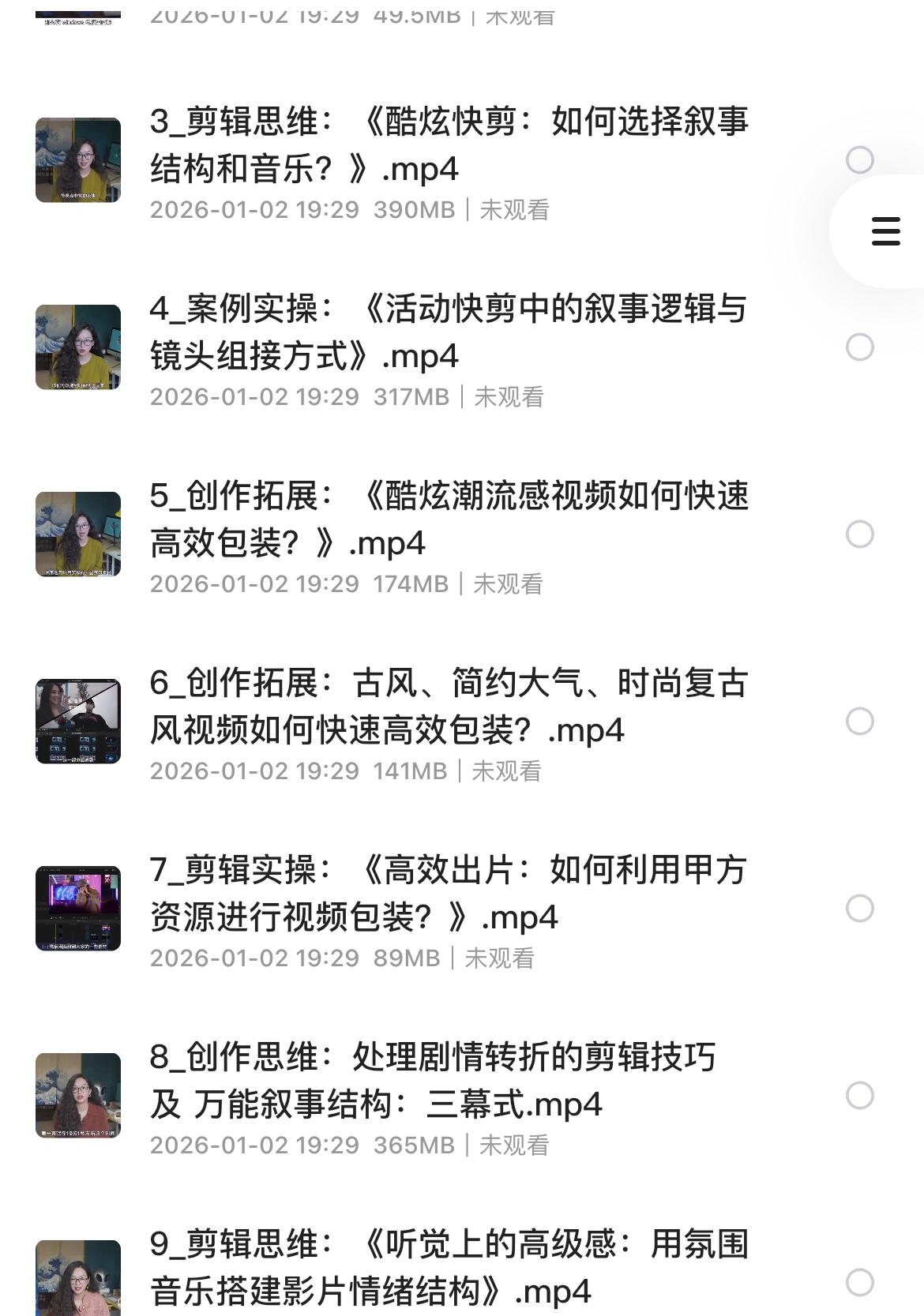Select checkbox for video 5 创作拓展

(x=860, y=533)
